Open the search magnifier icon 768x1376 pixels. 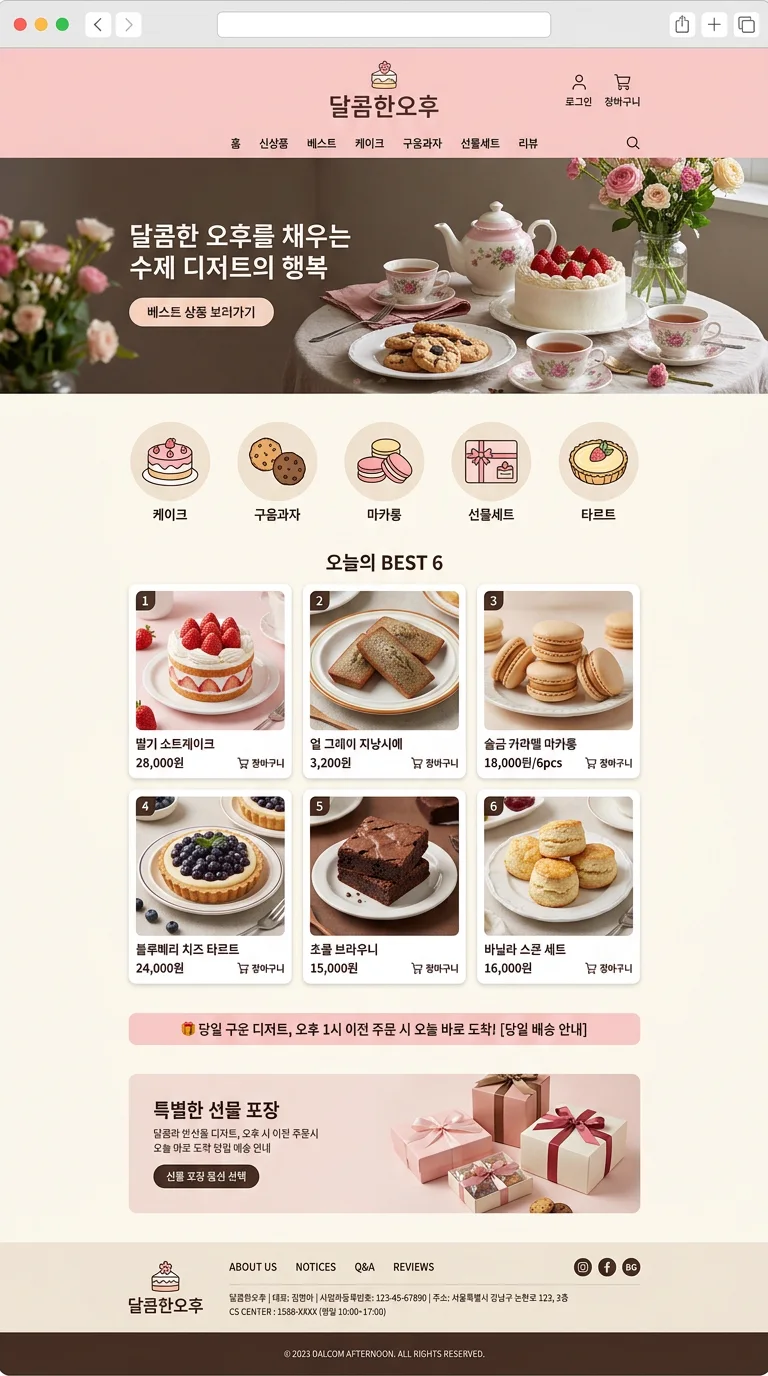point(633,143)
